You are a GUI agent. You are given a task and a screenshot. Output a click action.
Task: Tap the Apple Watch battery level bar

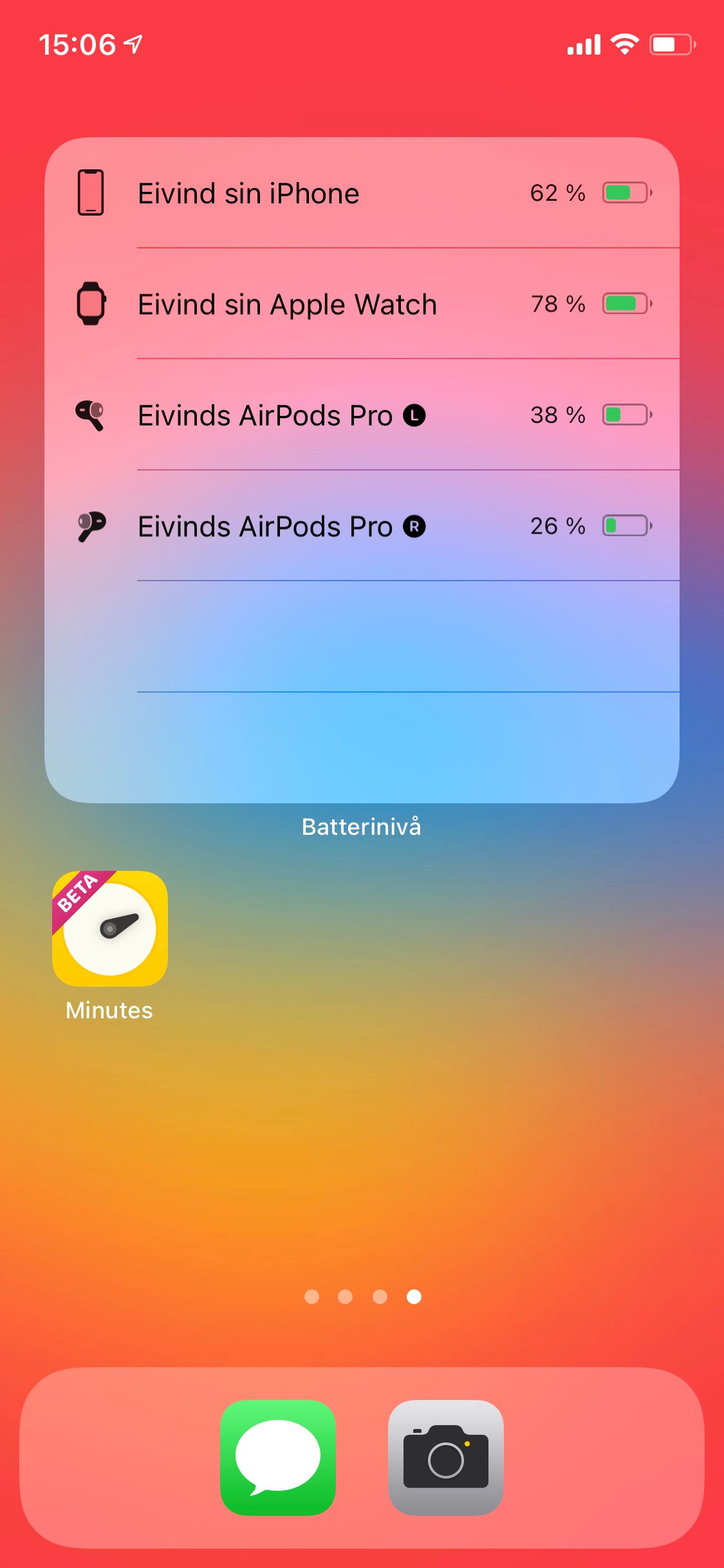pos(624,303)
